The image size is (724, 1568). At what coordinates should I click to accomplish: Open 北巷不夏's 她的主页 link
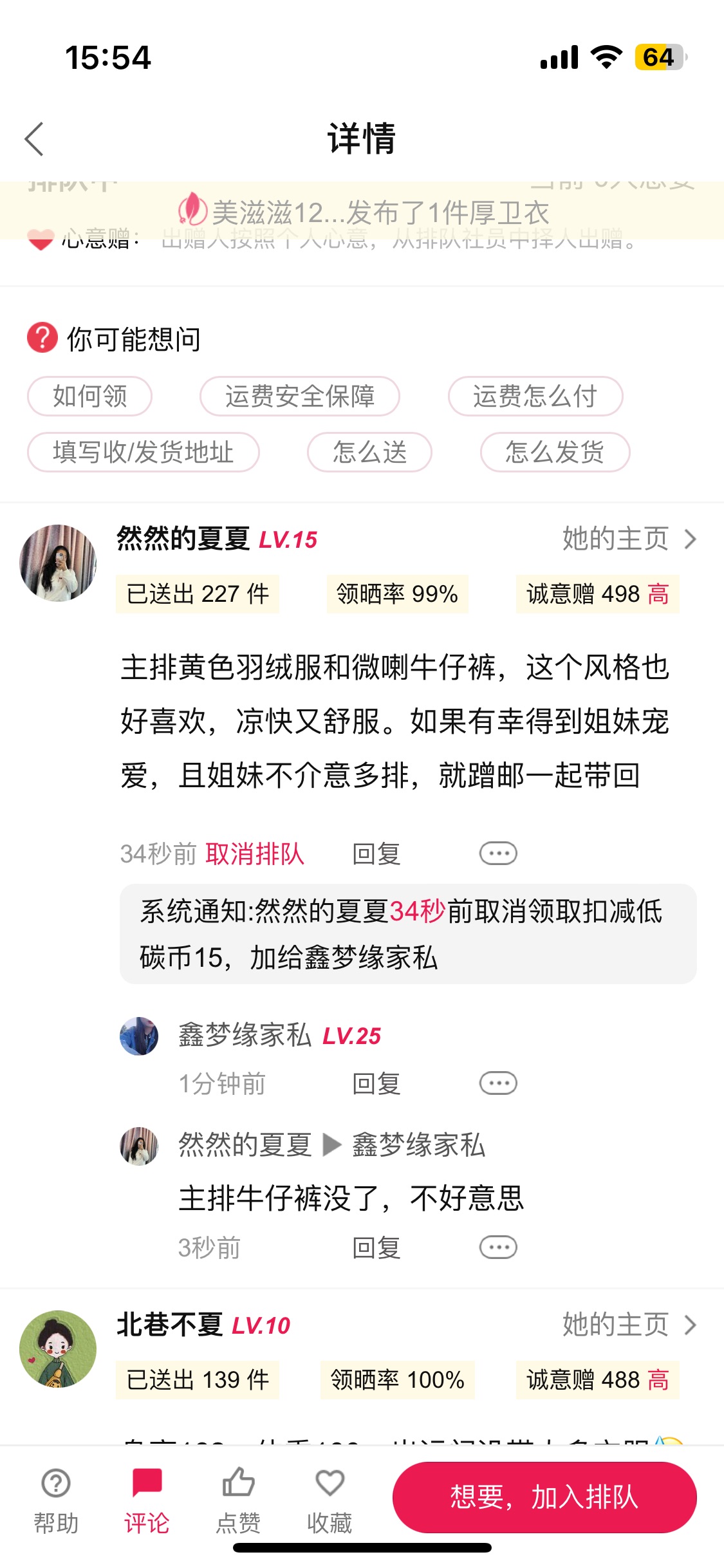tap(629, 1325)
